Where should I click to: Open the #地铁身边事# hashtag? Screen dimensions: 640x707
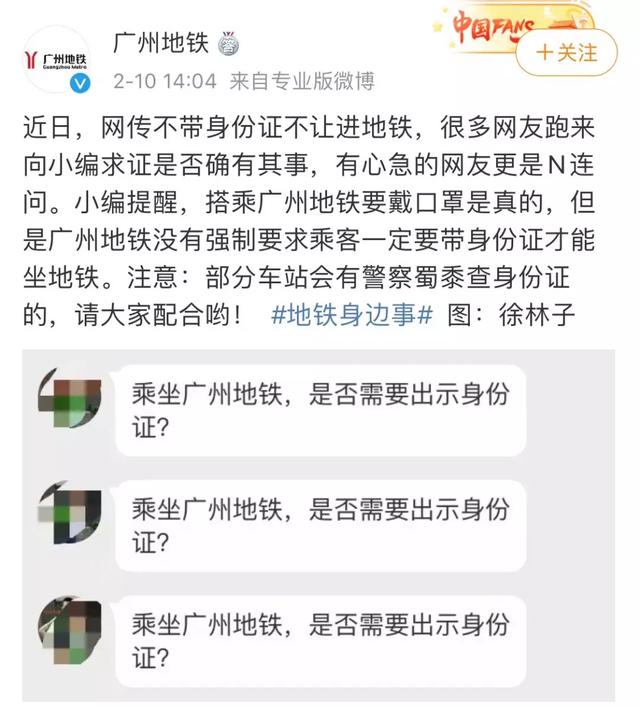pos(351,314)
